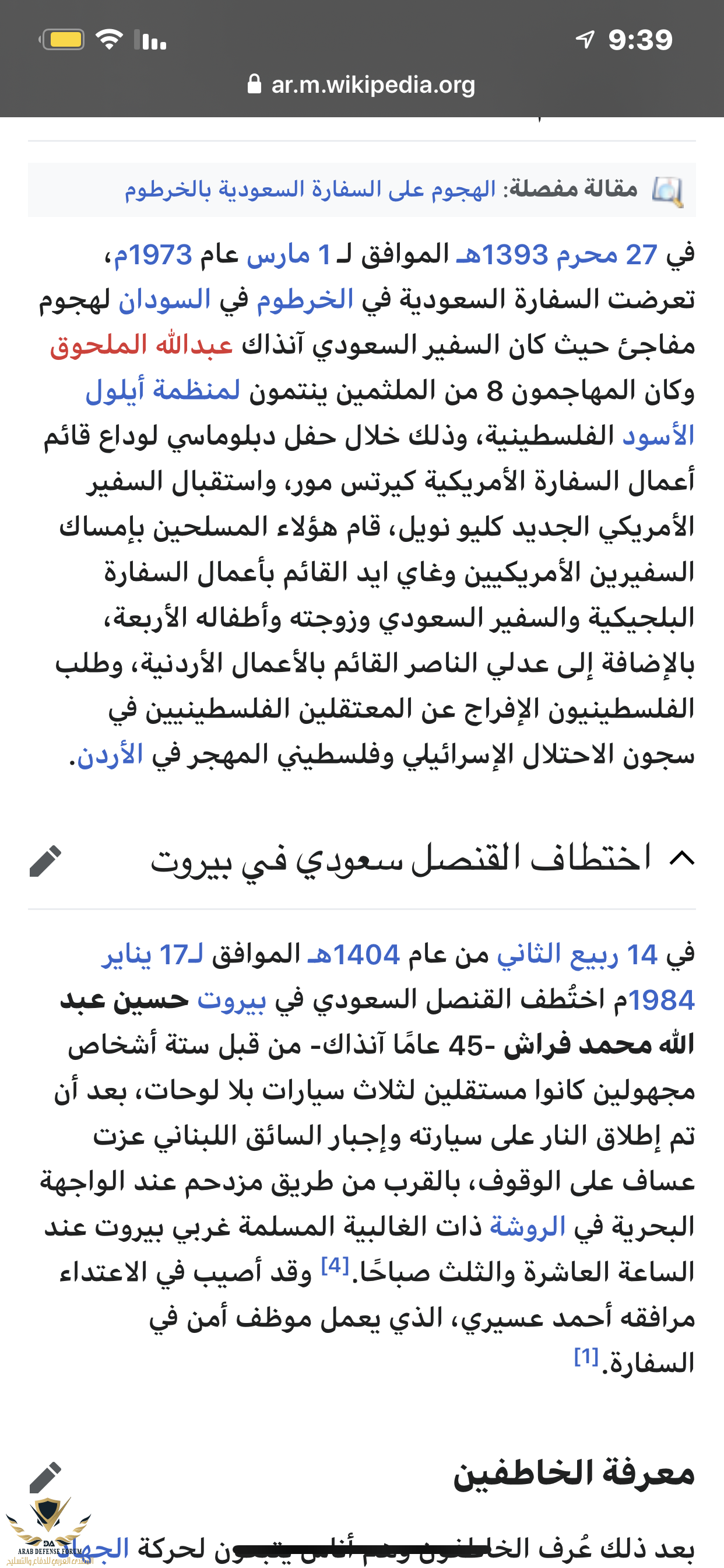The image size is (724, 1568).
Task: Open the الروشة link
Action: (528, 1228)
